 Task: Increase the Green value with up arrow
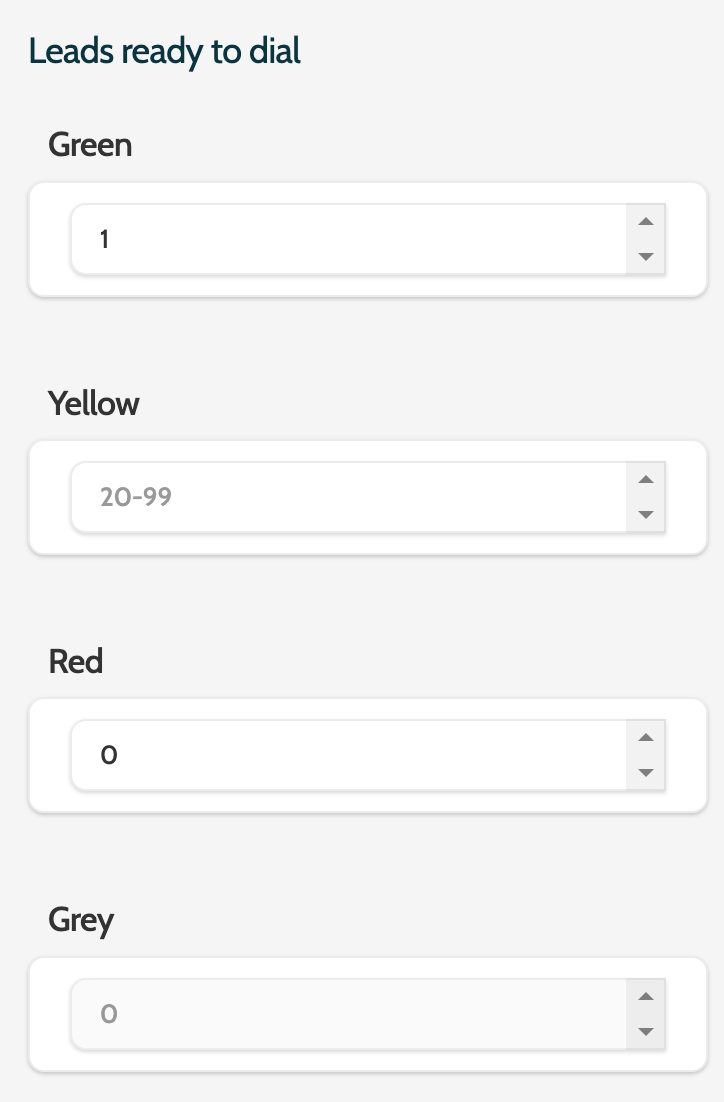tap(645, 222)
